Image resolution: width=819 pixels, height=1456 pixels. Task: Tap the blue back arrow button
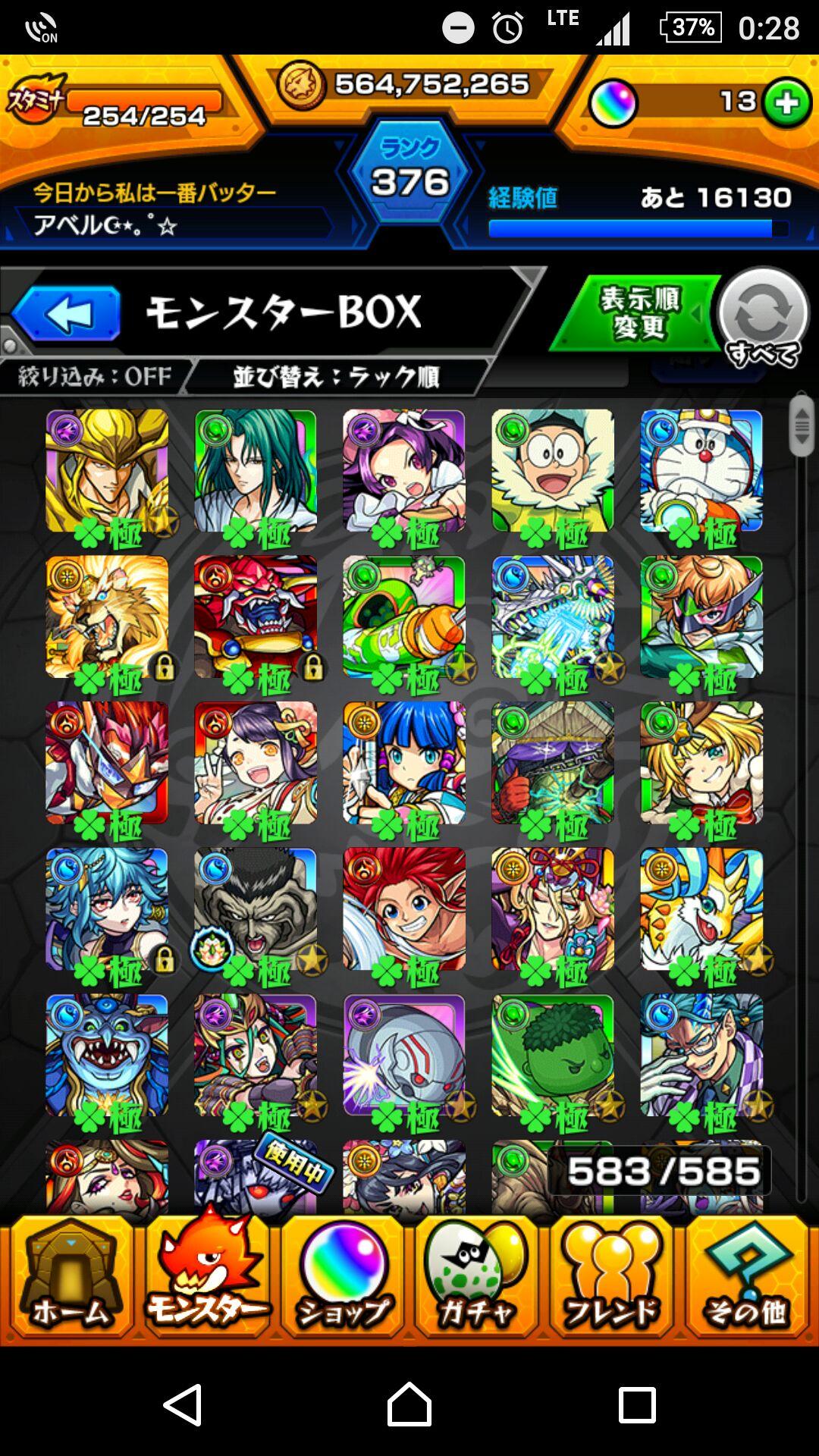pyautogui.click(x=67, y=313)
